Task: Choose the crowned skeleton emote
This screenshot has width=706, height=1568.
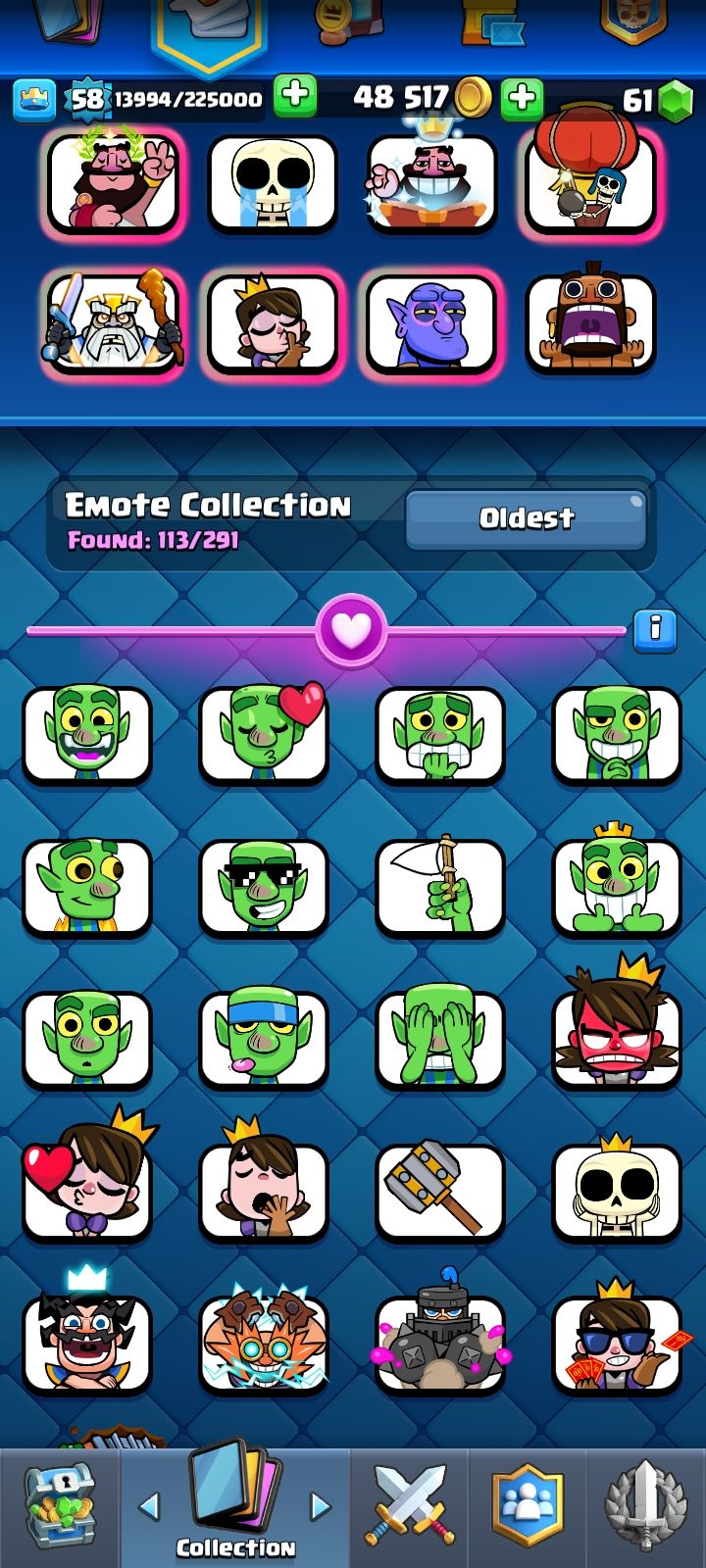Action: tap(616, 1191)
